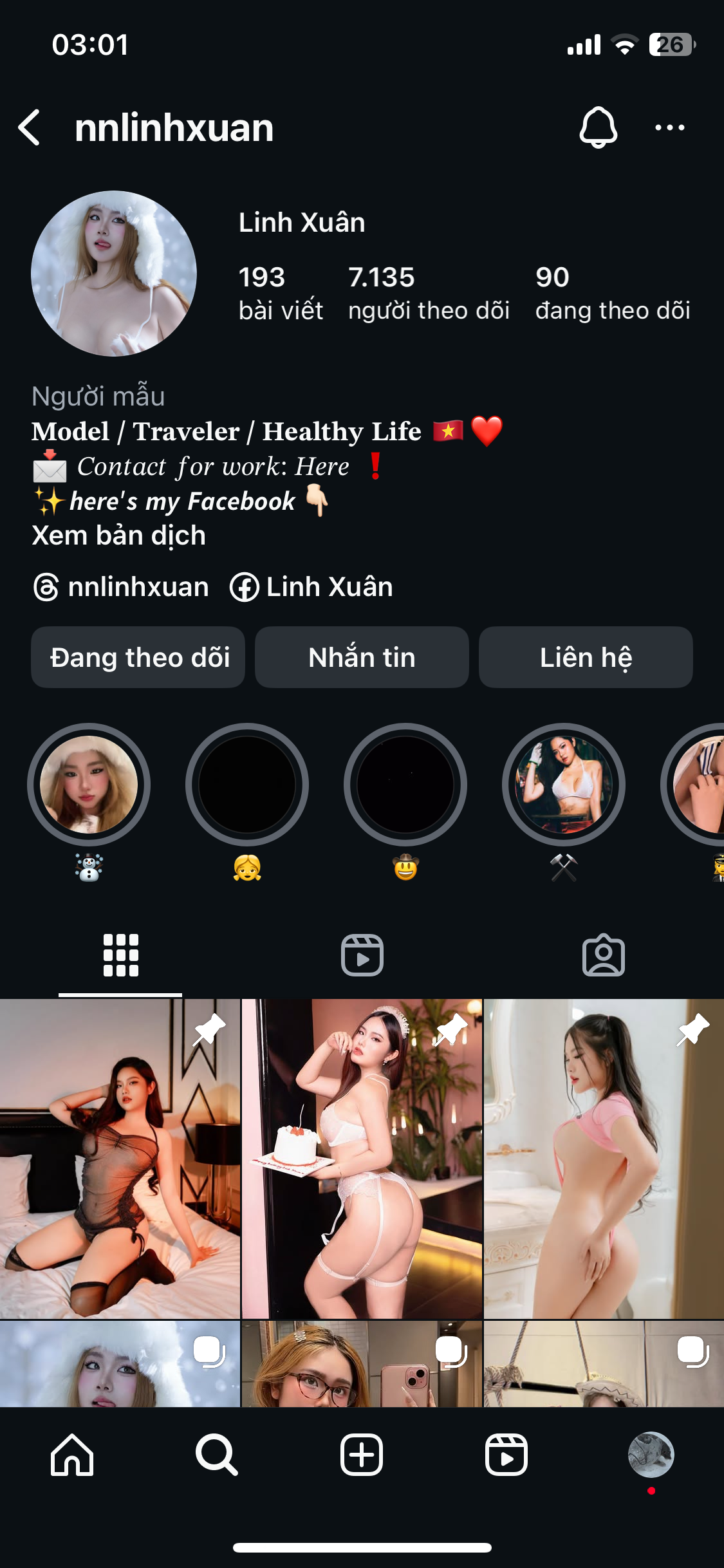724x1568 pixels.
Task: Open the 7.135 người theo dõi list
Action: tap(428, 293)
